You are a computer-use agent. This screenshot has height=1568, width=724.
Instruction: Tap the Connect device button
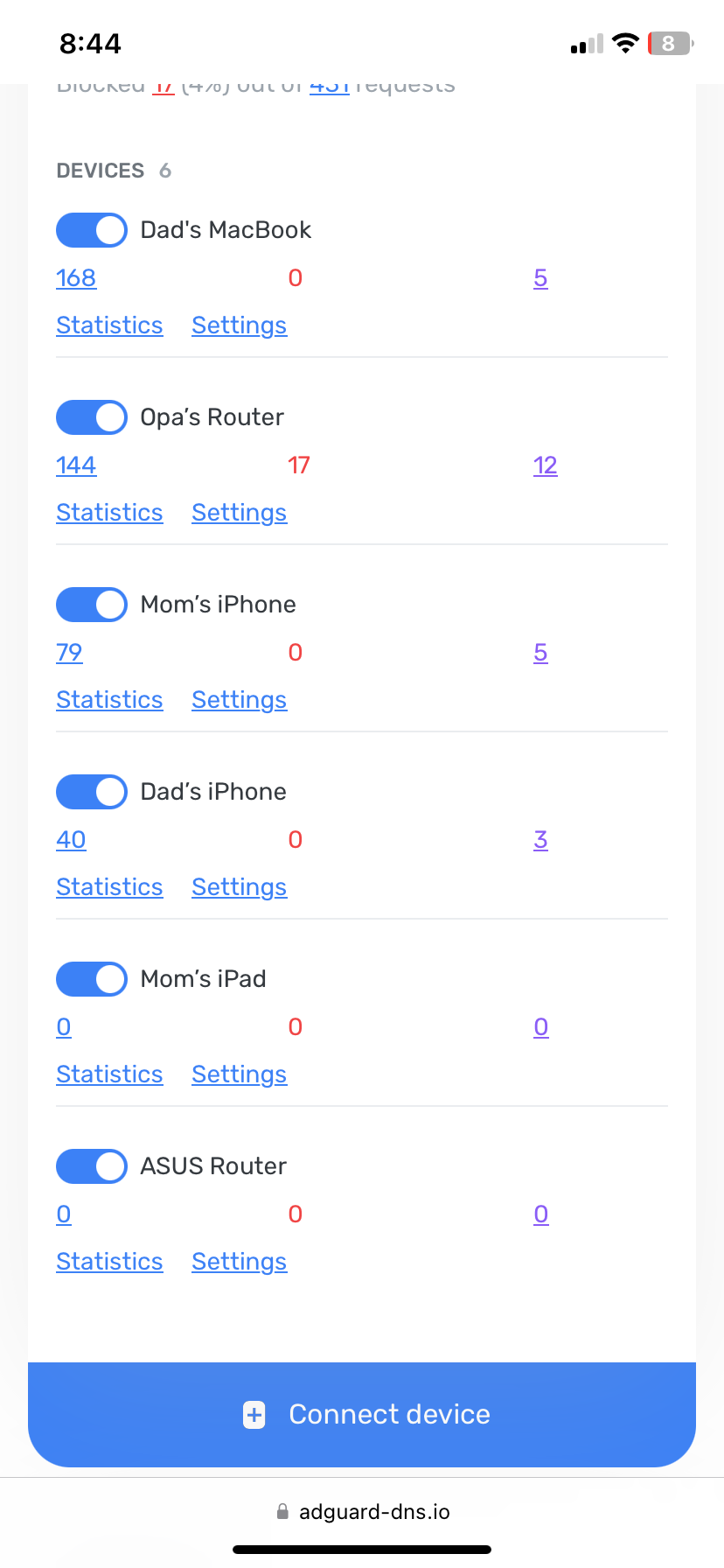(x=362, y=1415)
